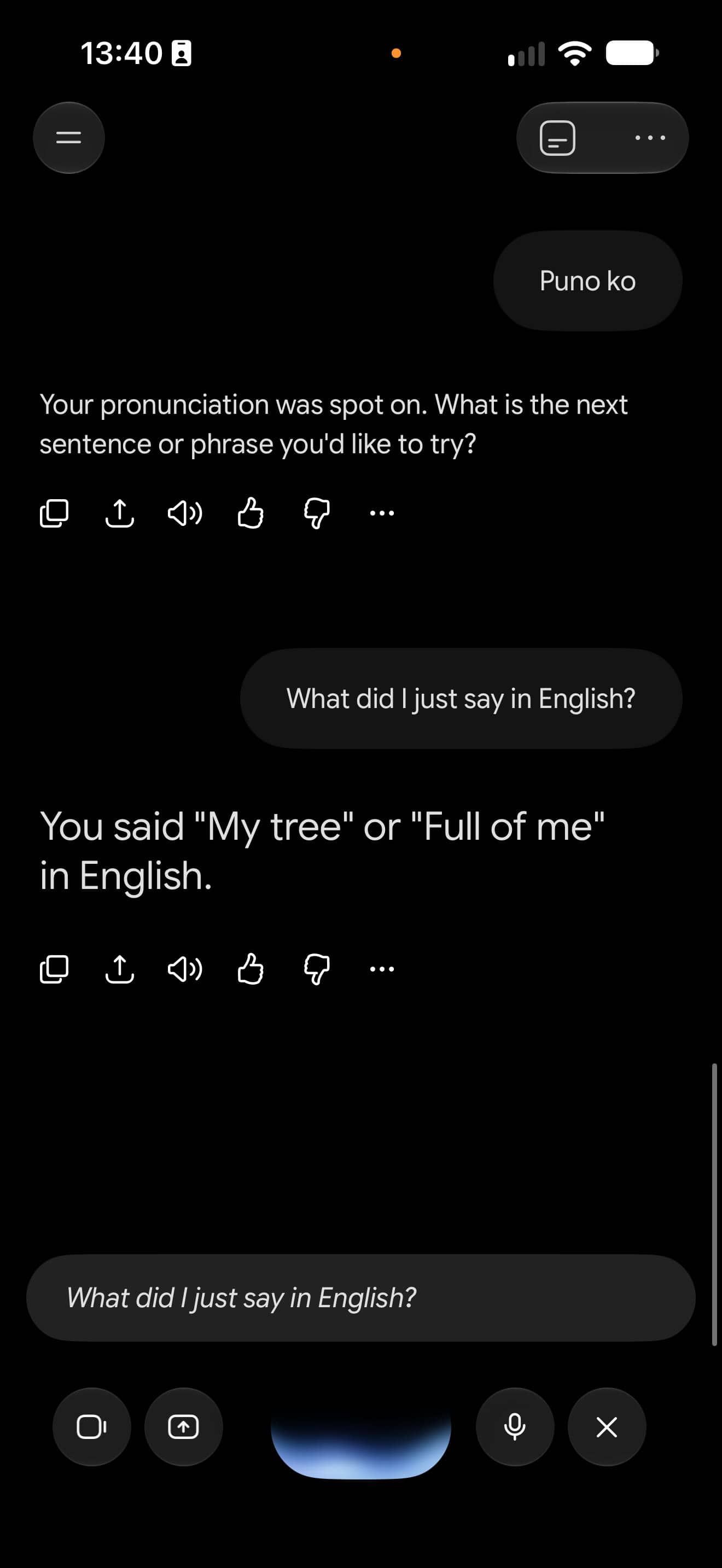Dislike the "You said My tree" response
Image resolution: width=722 pixels, height=1568 pixels.
317,969
